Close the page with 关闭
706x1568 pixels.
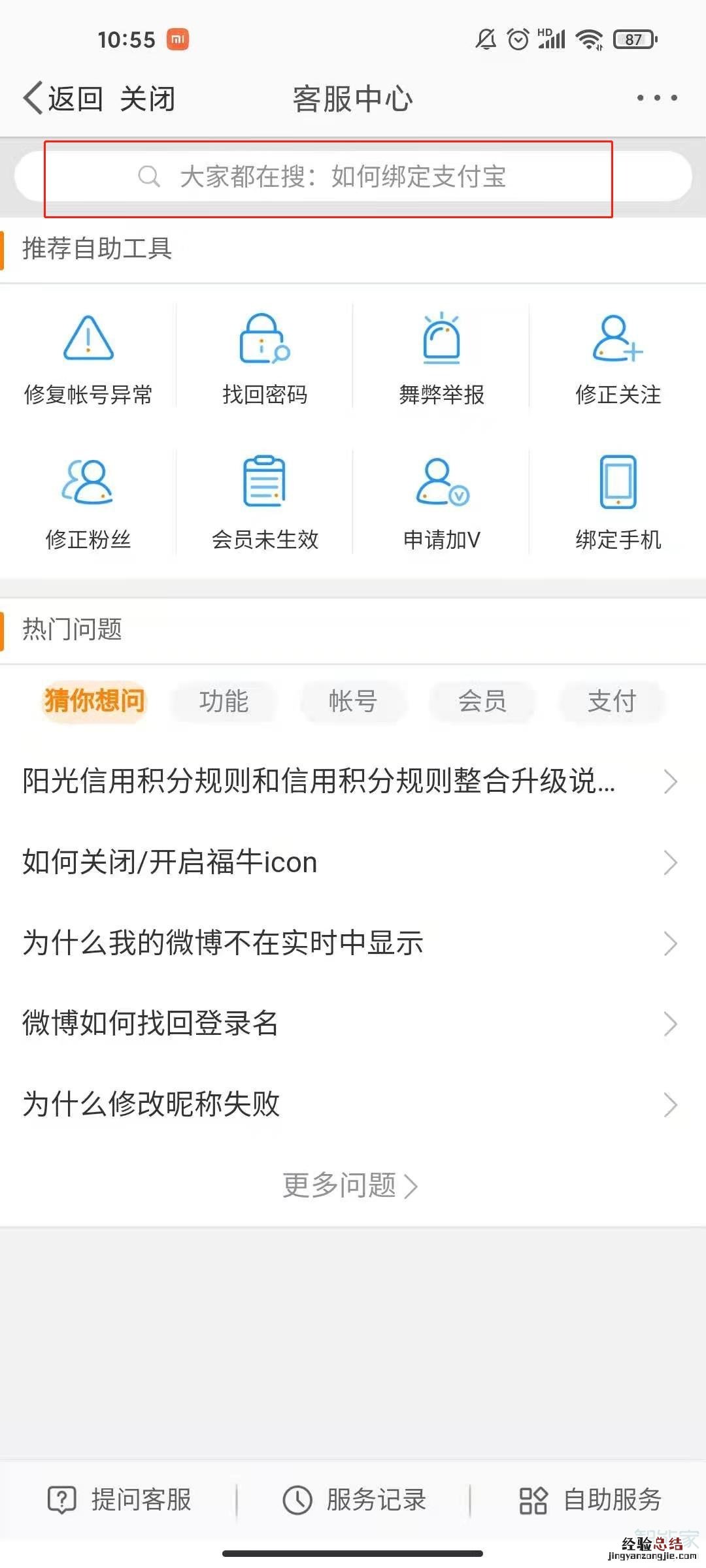tap(148, 99)
